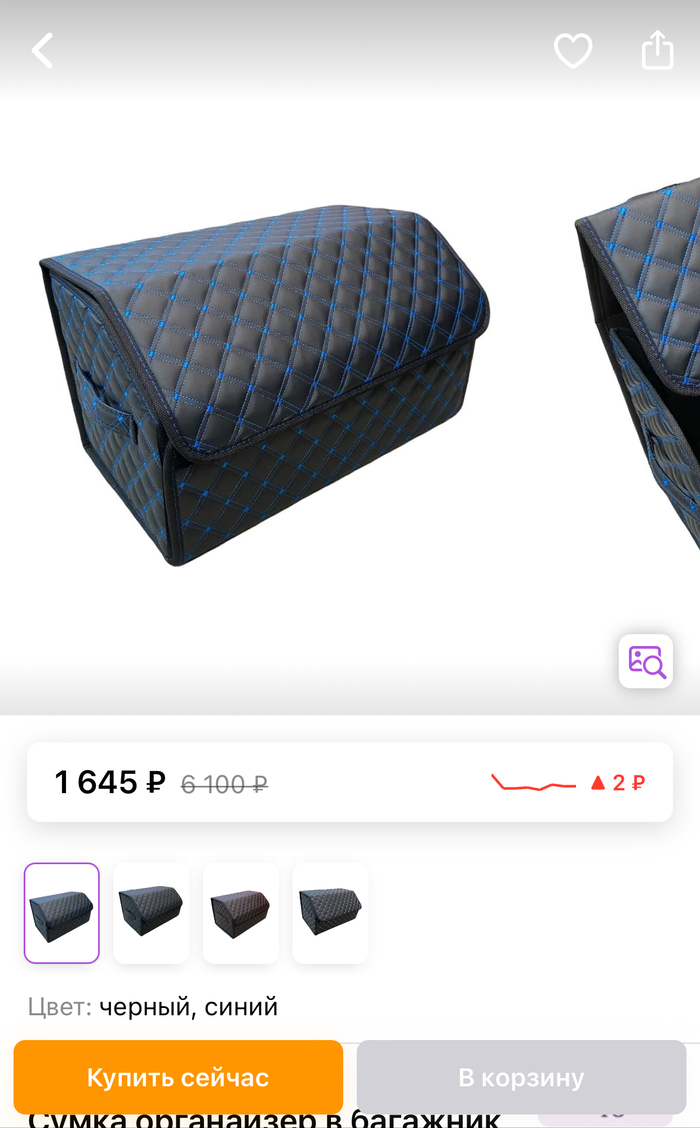Select the fourth color variant thumbnail
Viewport: 700px width, 1128px height.
330,912
